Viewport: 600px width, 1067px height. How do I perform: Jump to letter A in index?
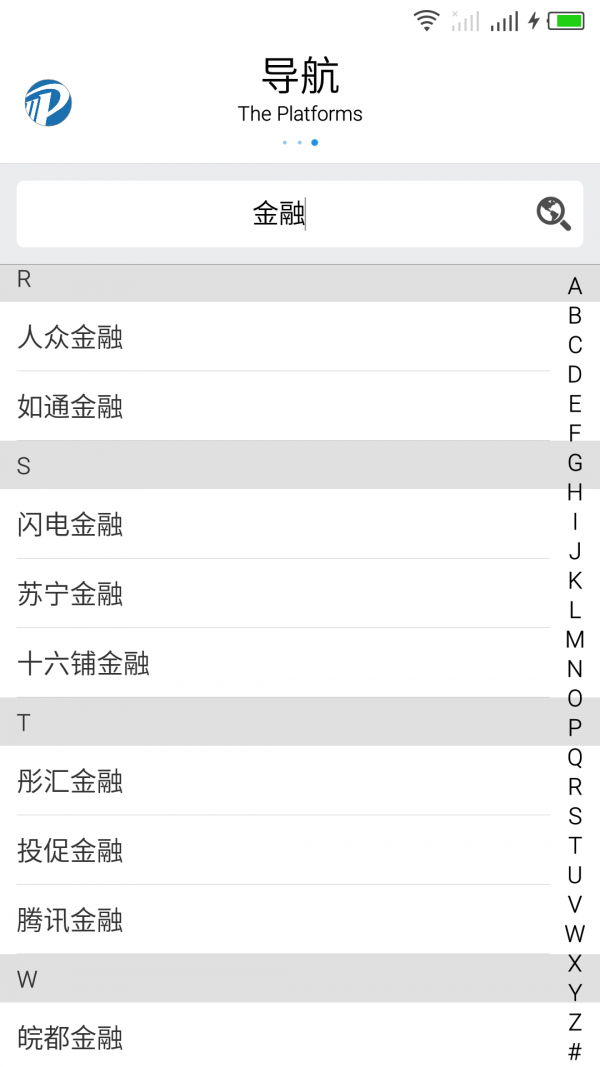tap(575, 286)
